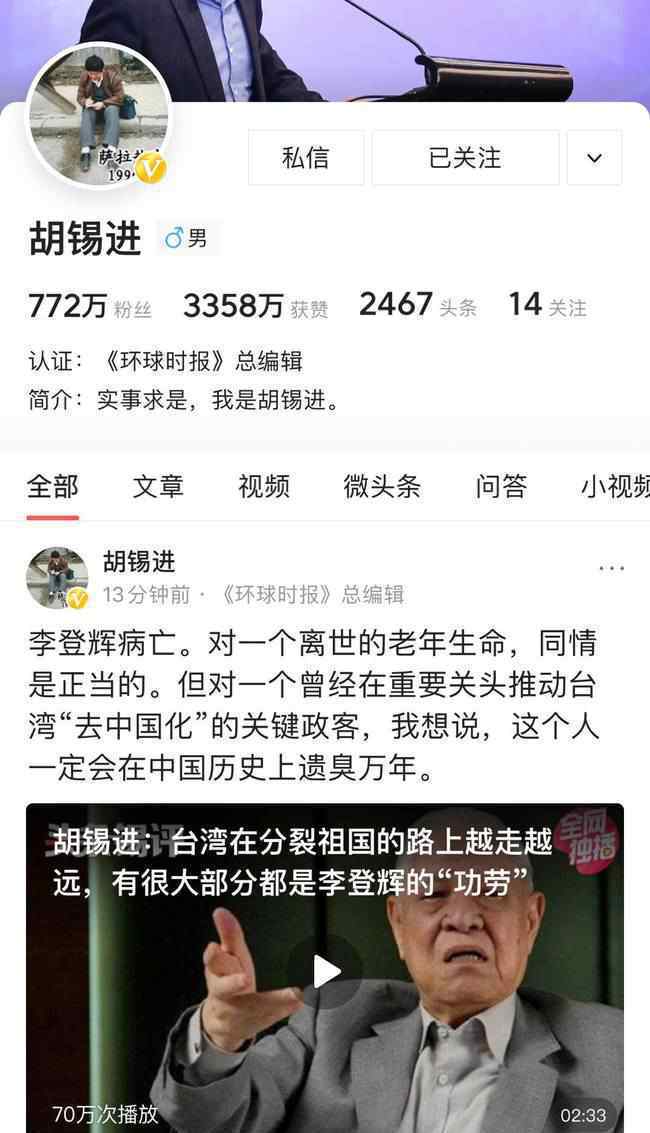Viewport: 650px width, 1133px height.
Task: Switch to the 全部 tab
Action: click(52, 487)
